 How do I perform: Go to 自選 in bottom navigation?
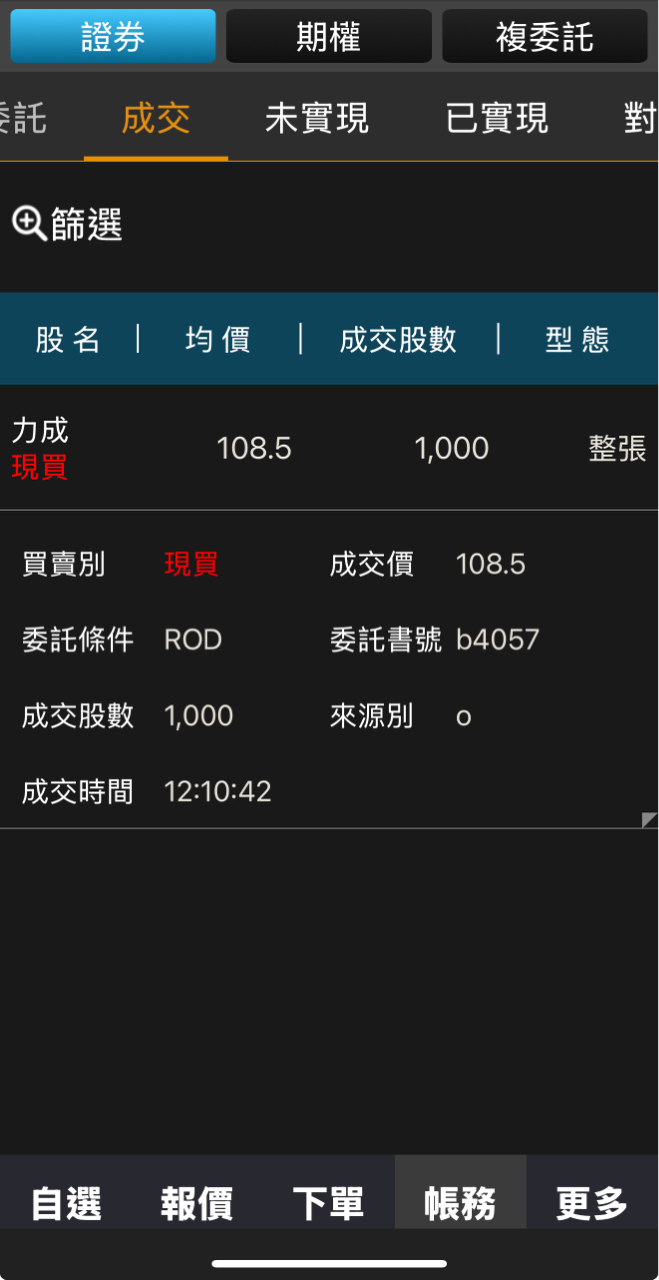click(x=66, y=1203)
